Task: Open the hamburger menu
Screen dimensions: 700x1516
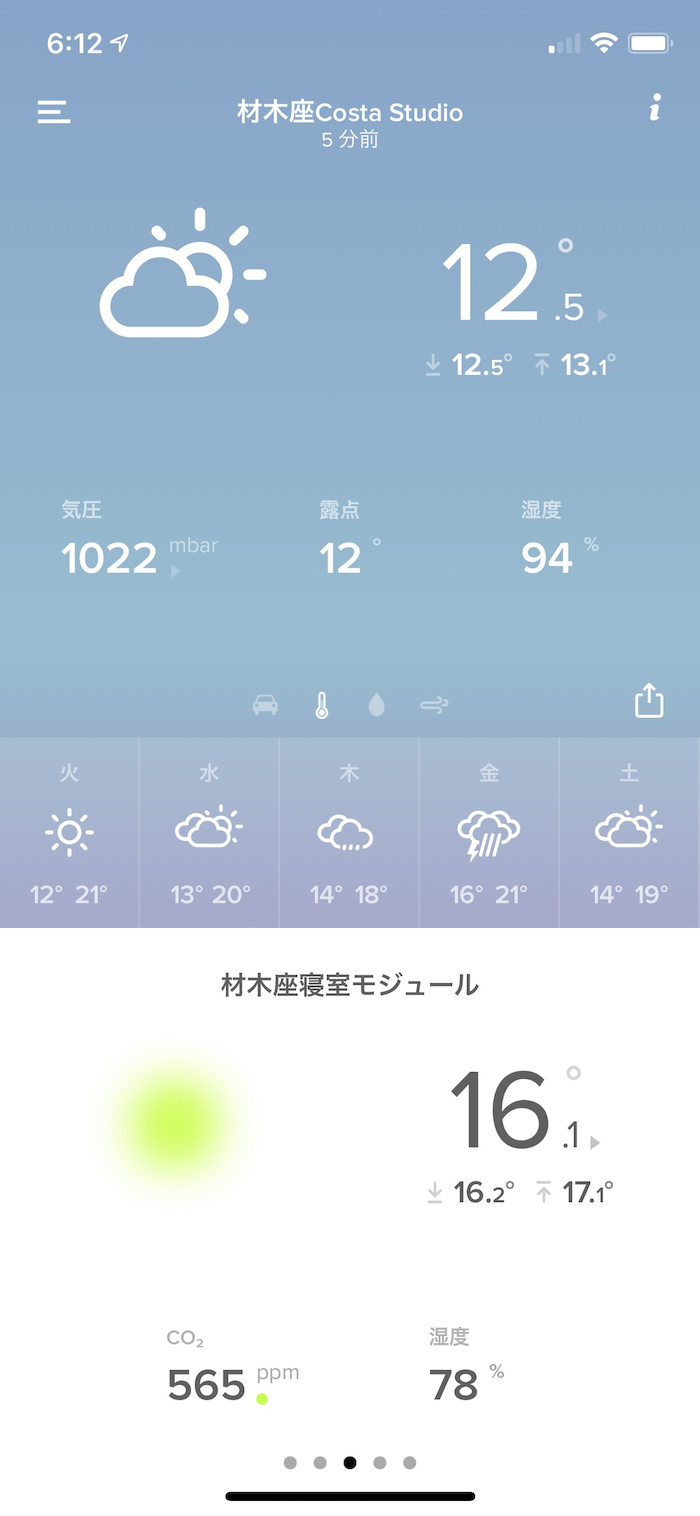Action: (54, 111)
